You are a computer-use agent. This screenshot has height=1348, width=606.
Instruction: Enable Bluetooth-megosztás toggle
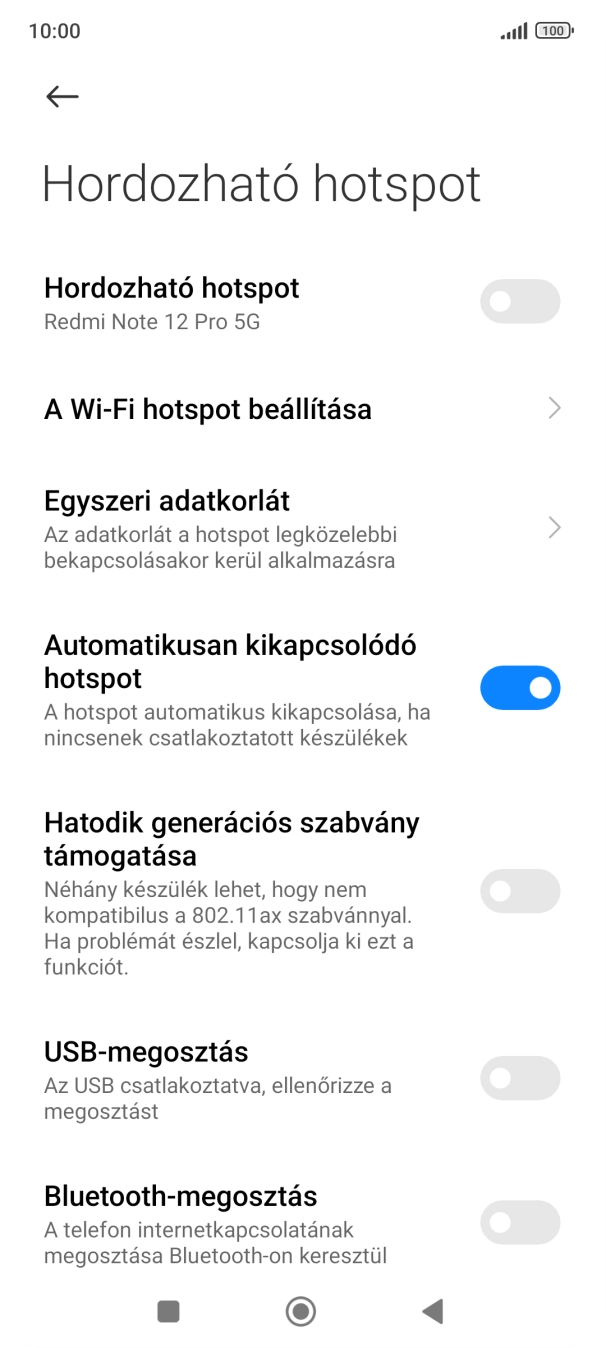coord(520,1222)
